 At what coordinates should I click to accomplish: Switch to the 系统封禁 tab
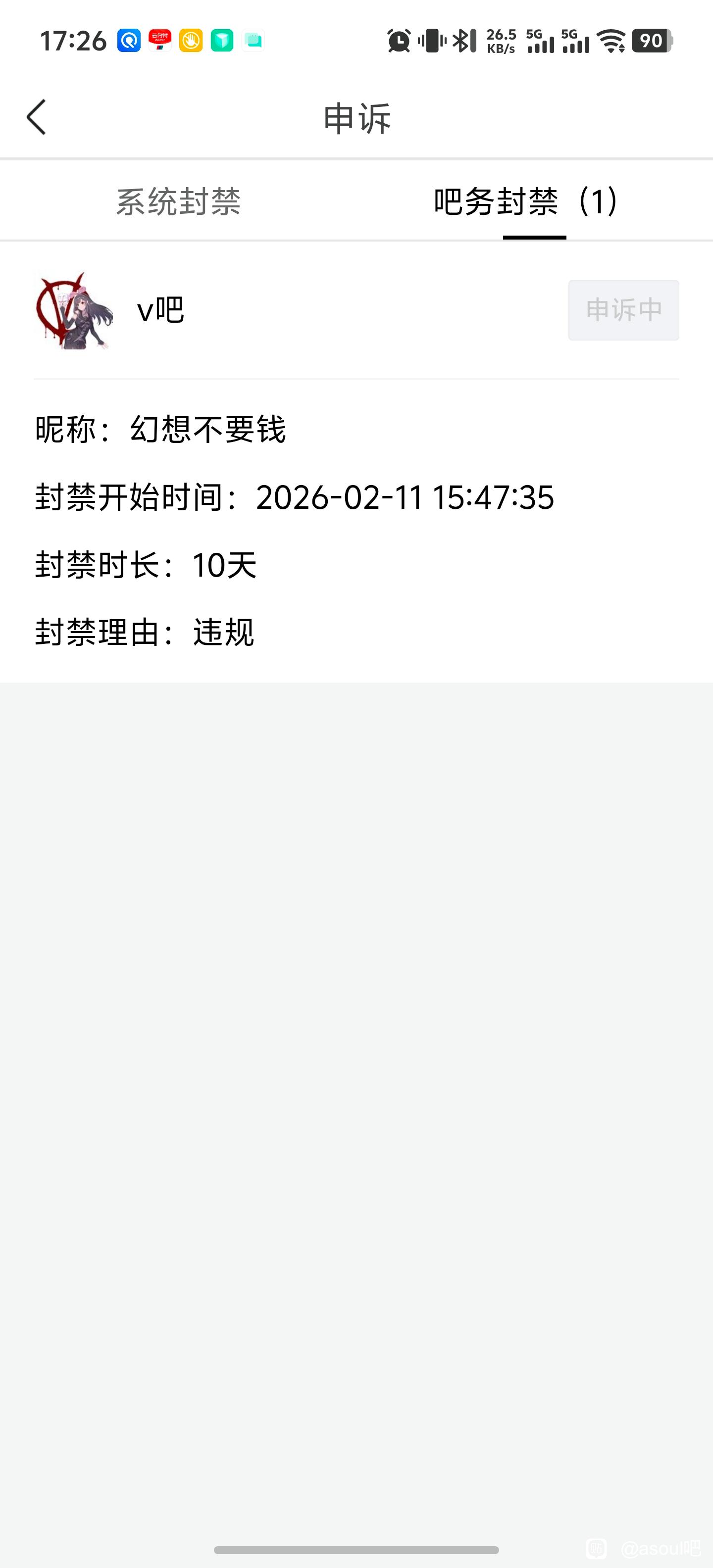pos(178,201)
